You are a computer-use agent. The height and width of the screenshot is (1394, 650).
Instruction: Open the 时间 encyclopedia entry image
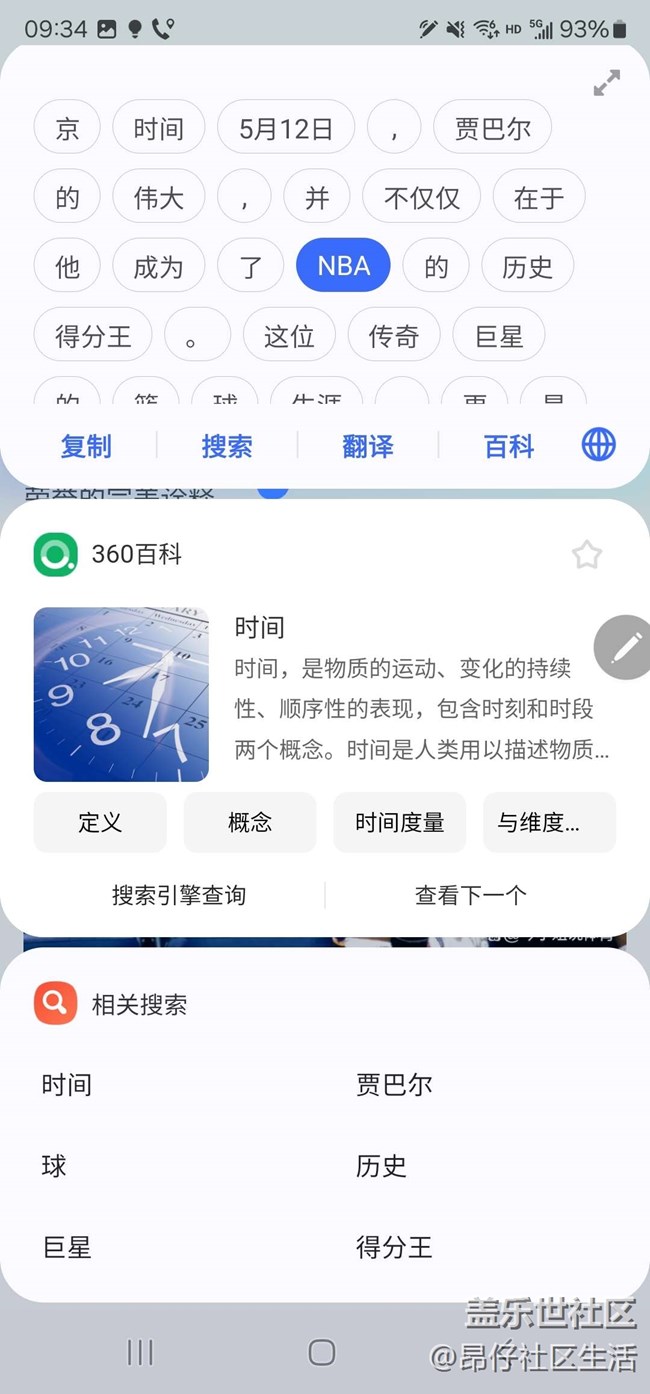pos(121,694)
